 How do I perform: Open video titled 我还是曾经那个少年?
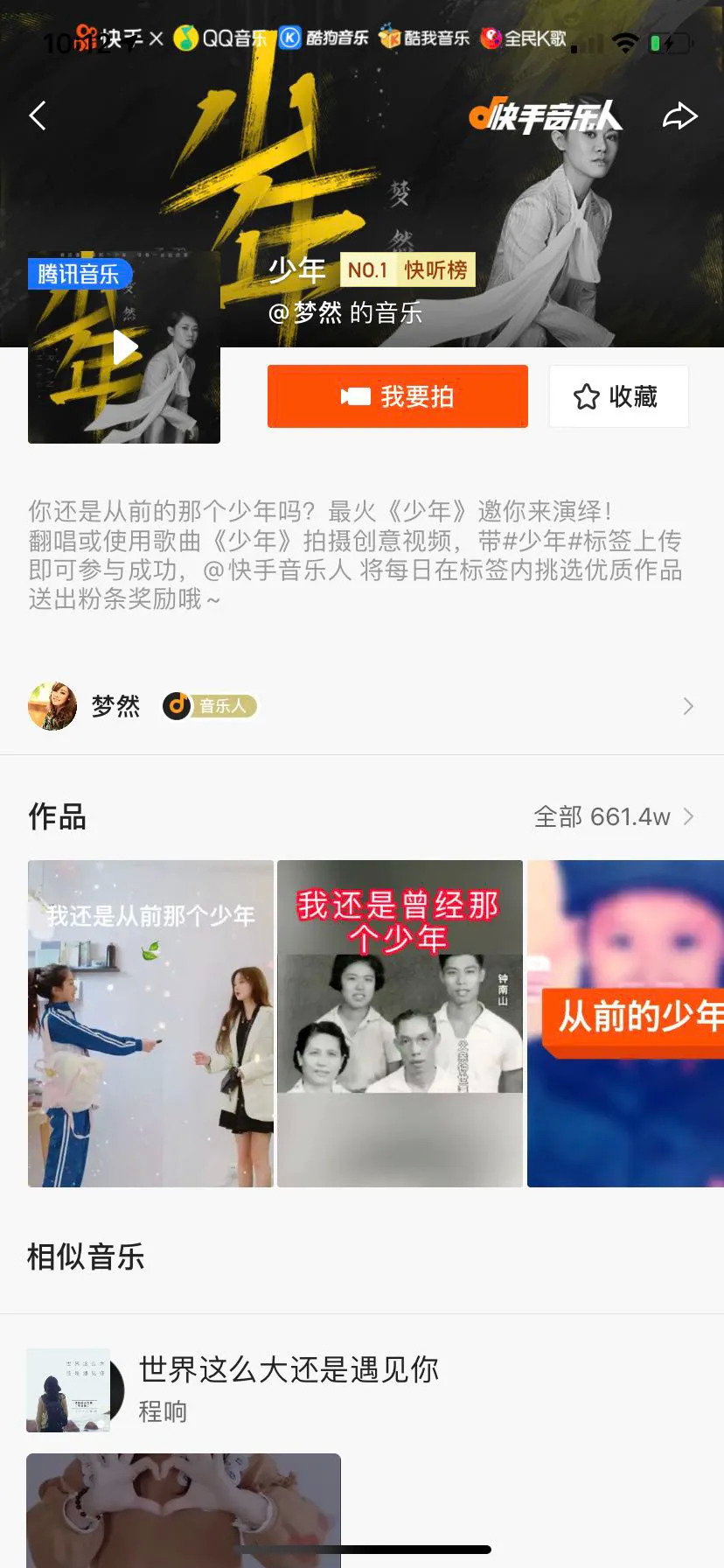pos(400,1023)
